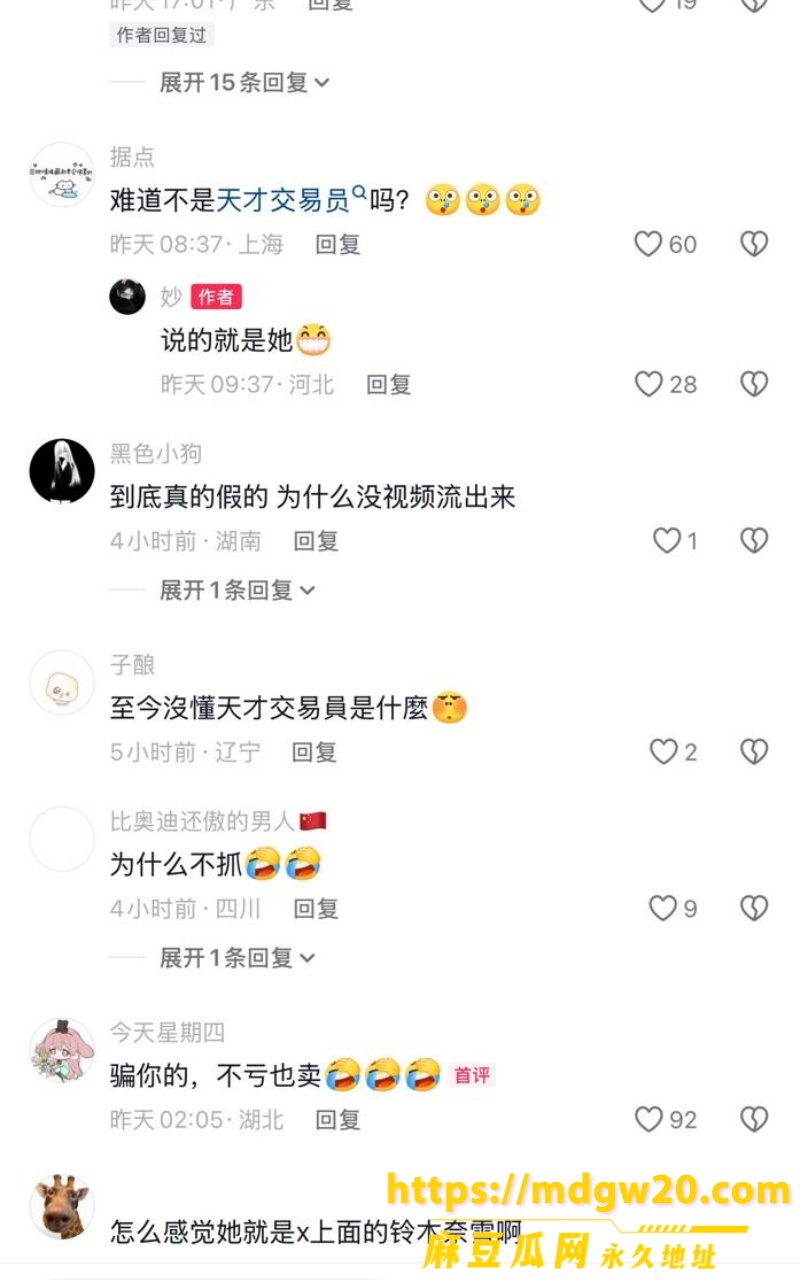Open 据点's profile avatar
The width and height of the screenshot is (800, 1280).
click(x=62, y=175)
